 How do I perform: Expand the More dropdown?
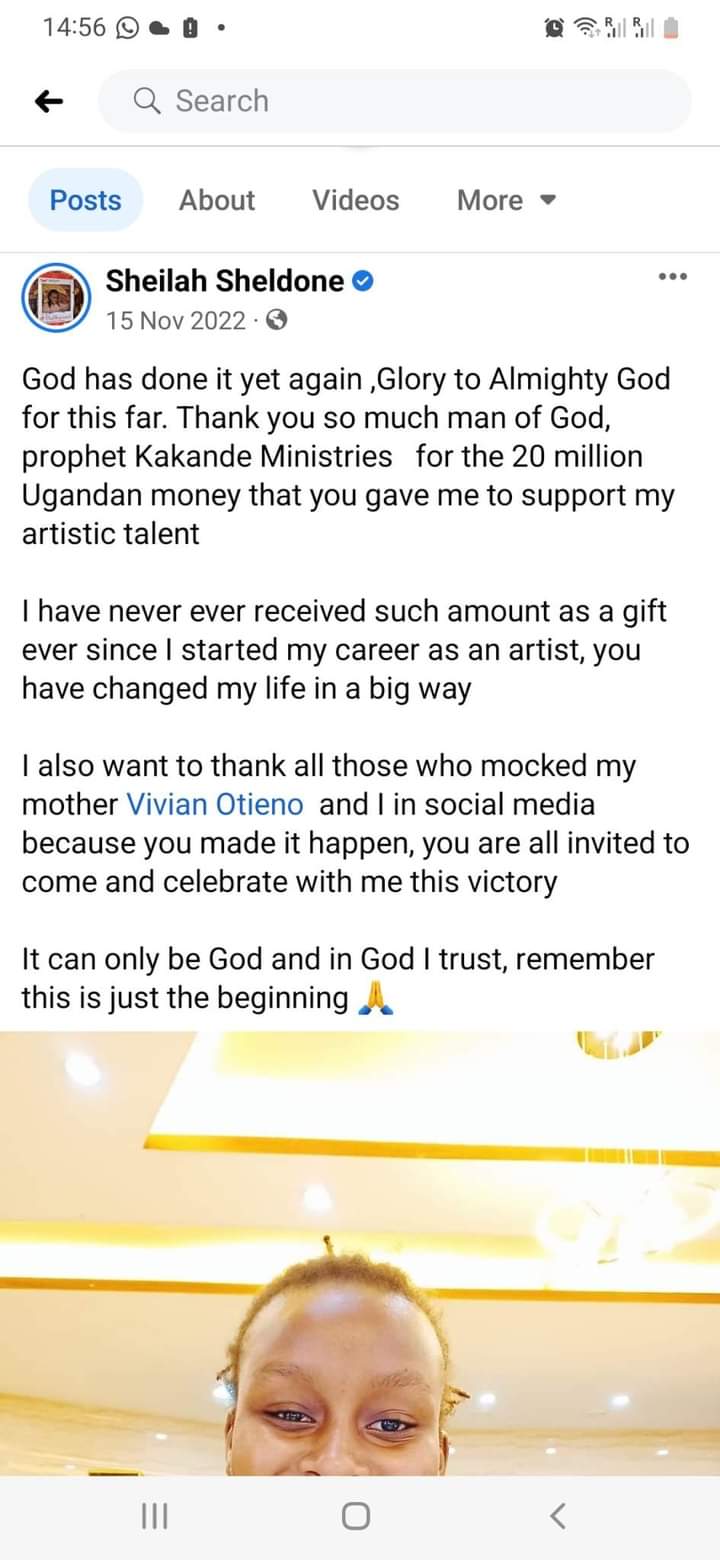tap(505, 200)
